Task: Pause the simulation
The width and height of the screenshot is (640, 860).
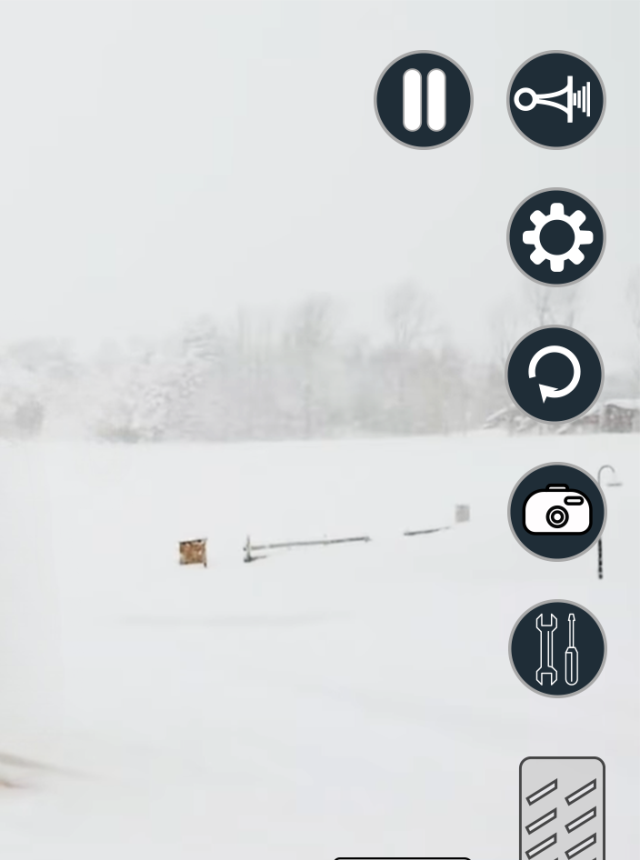Action: [424, 100]
